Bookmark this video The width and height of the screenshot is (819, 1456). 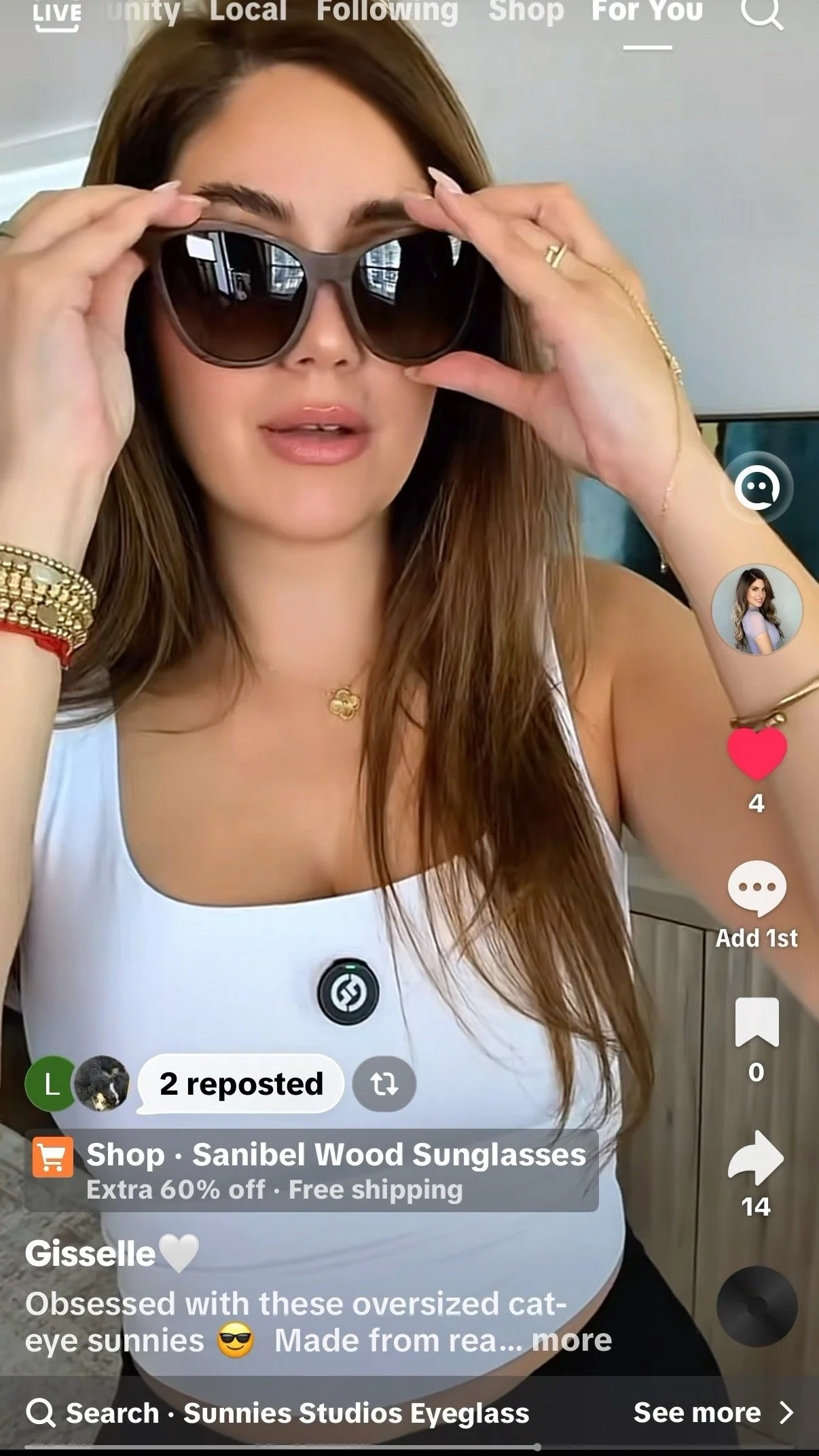[x=757, y=1022]
